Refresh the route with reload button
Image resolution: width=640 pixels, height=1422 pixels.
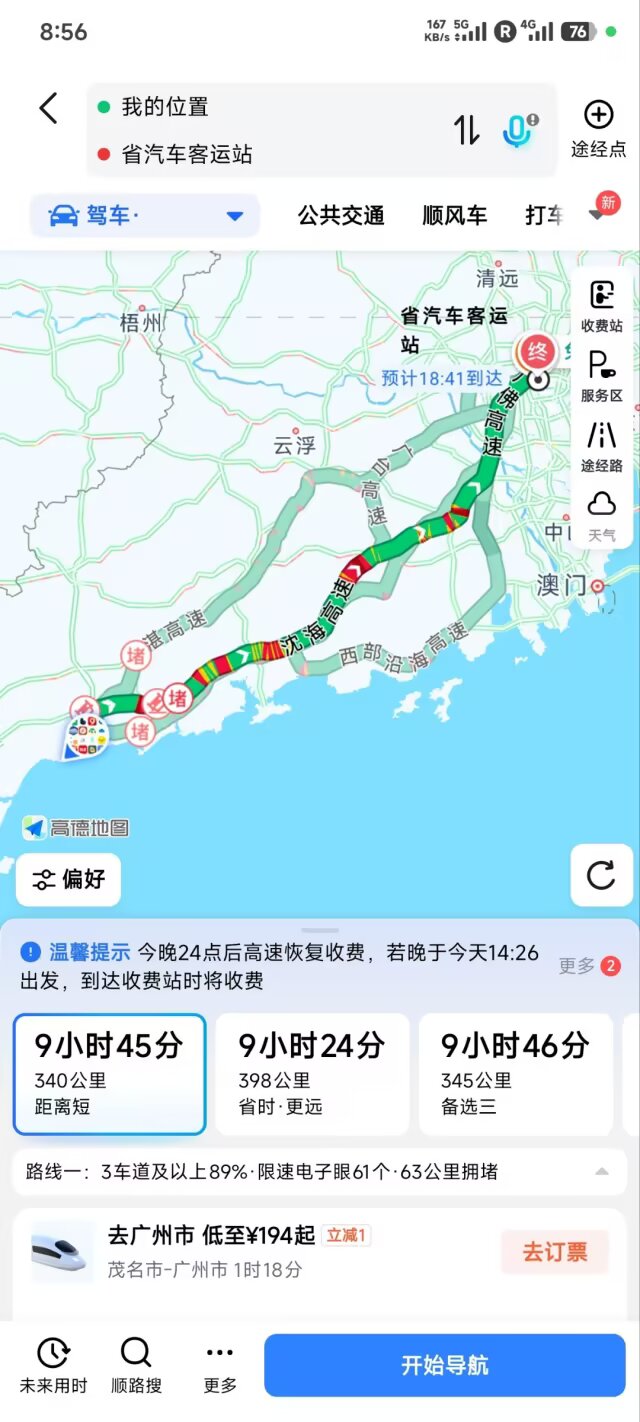tap(601, 876)
